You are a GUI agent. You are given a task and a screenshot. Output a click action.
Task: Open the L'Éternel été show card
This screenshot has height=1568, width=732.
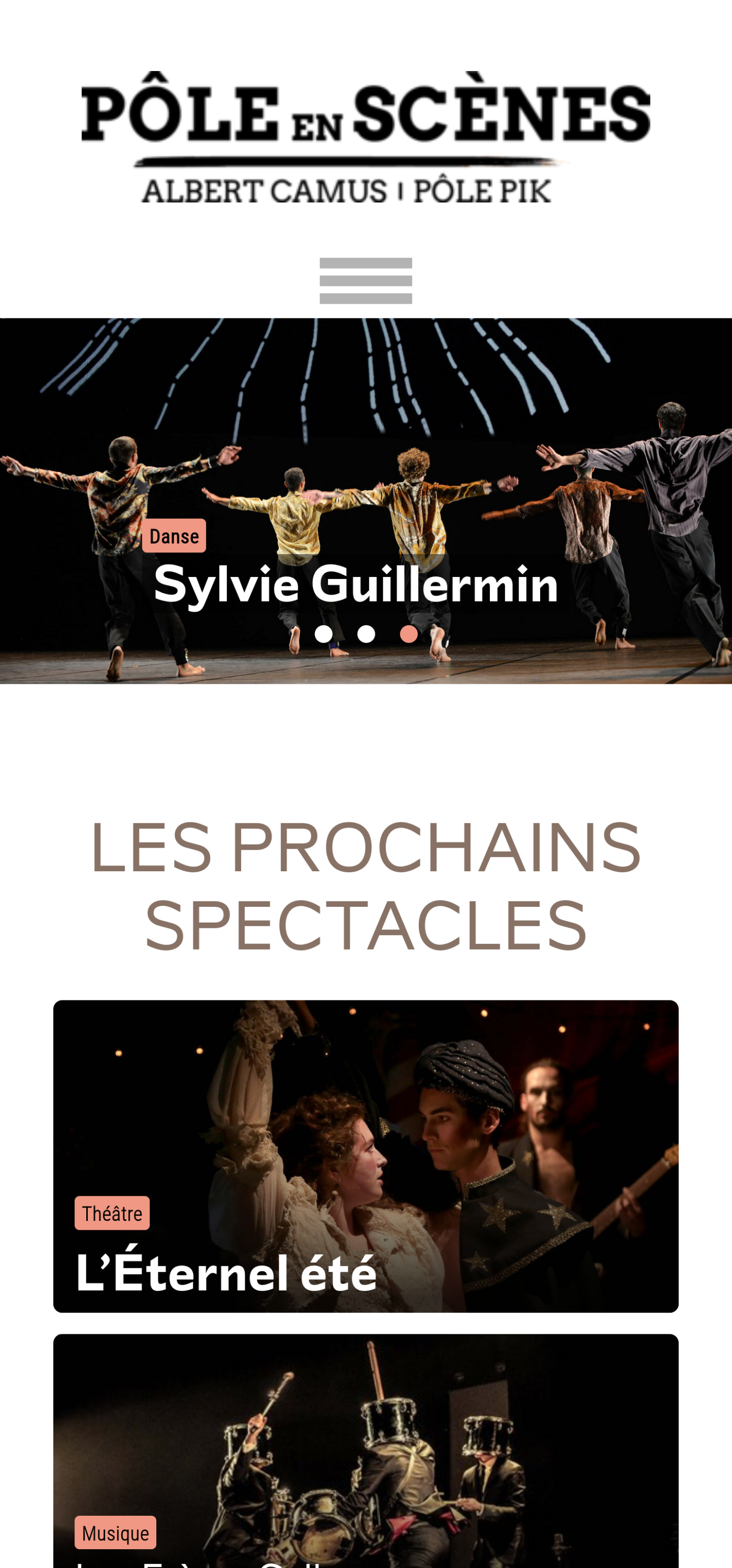[x=365, y=1156]
